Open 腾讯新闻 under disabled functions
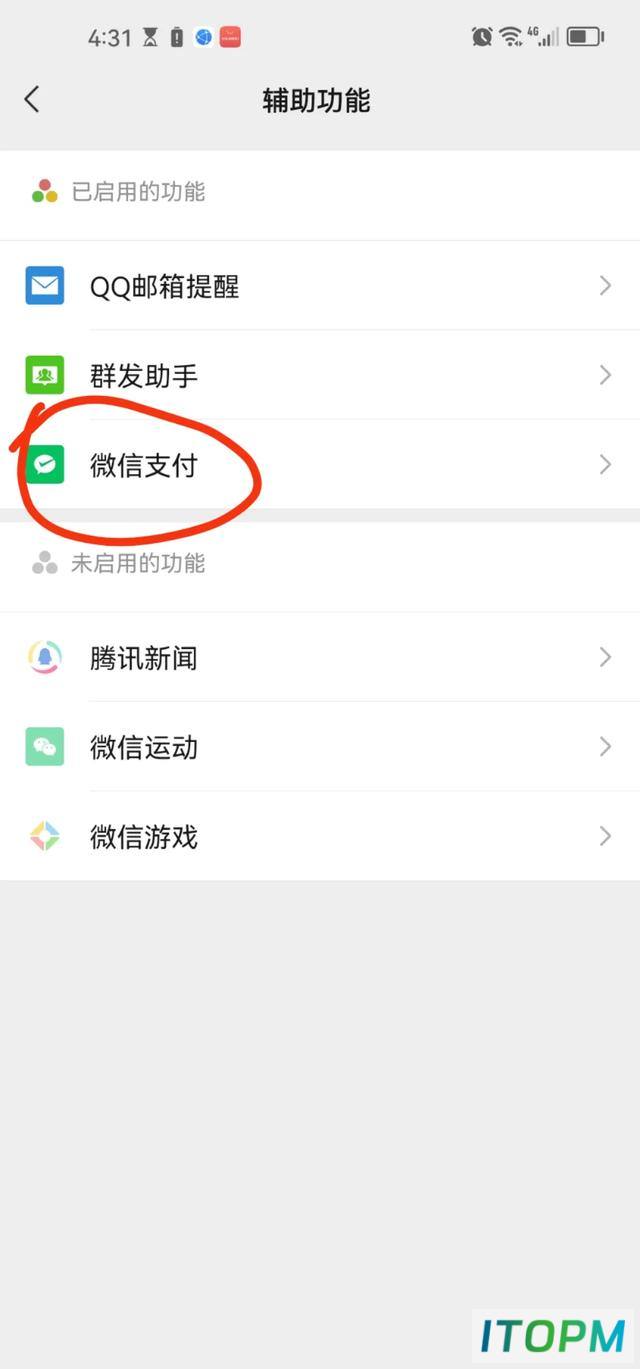The width and height of the screenshot is (640, 1369). (320, 657)
